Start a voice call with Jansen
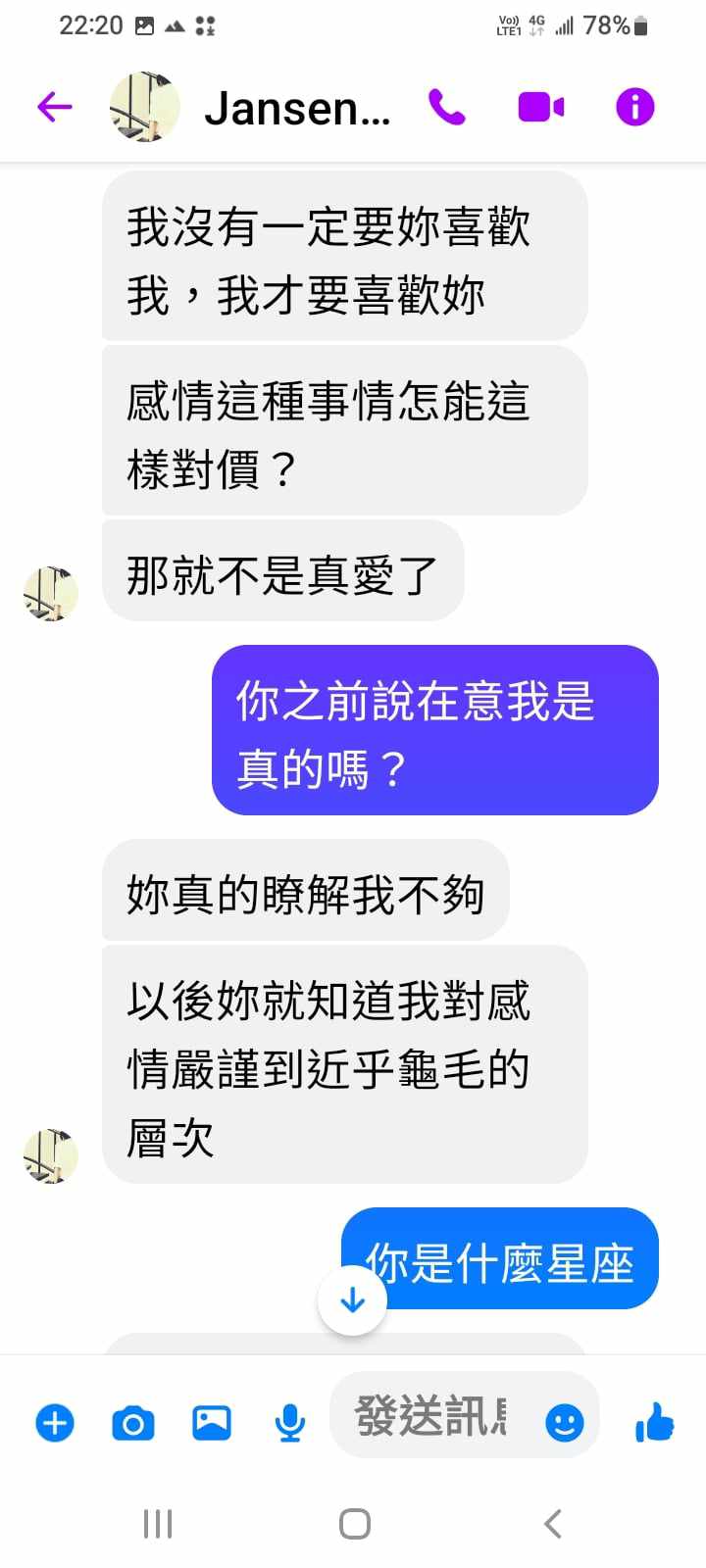706x1568 pixels. coord(447,107)
